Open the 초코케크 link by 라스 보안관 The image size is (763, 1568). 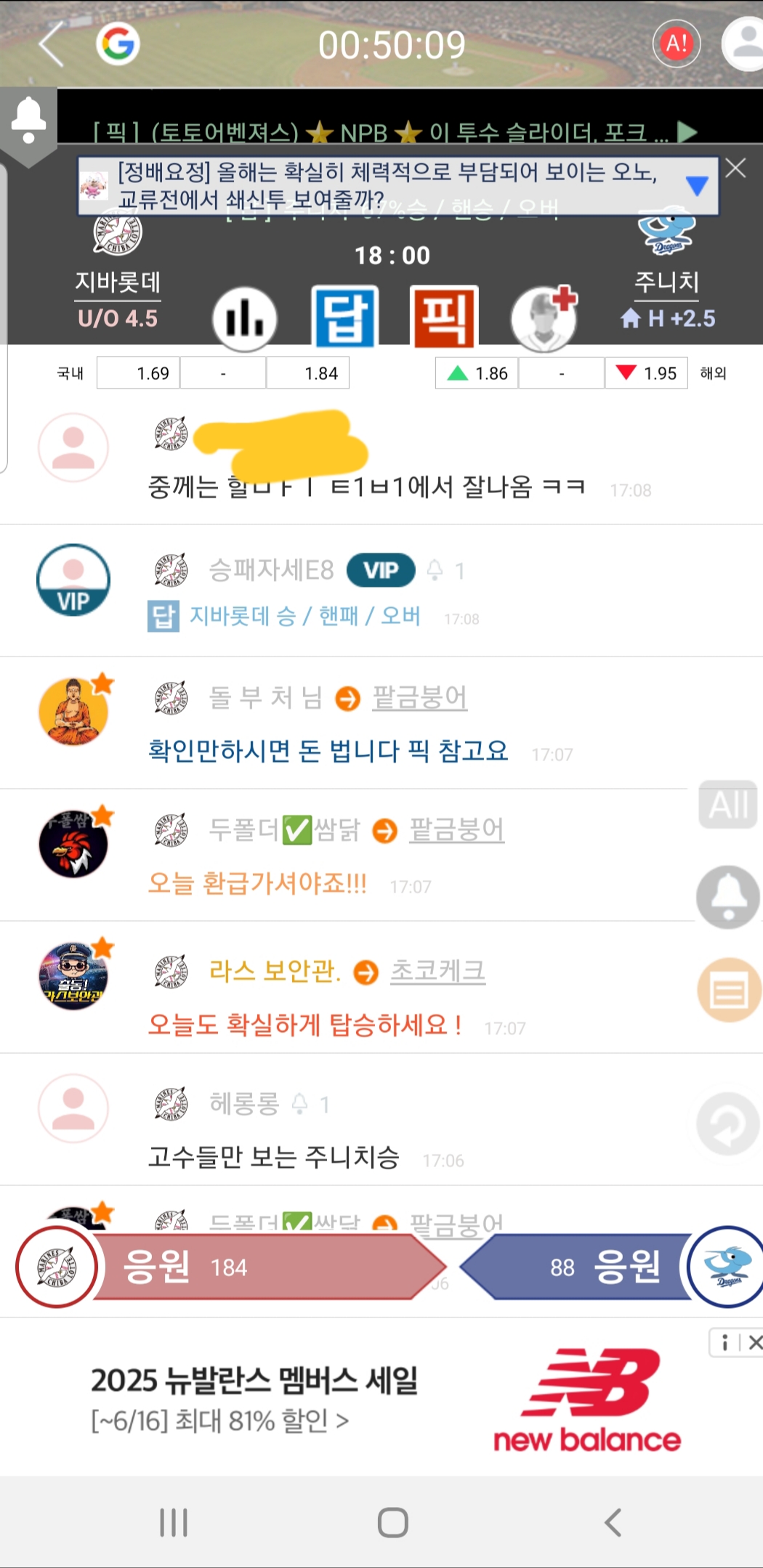[437, 971]
